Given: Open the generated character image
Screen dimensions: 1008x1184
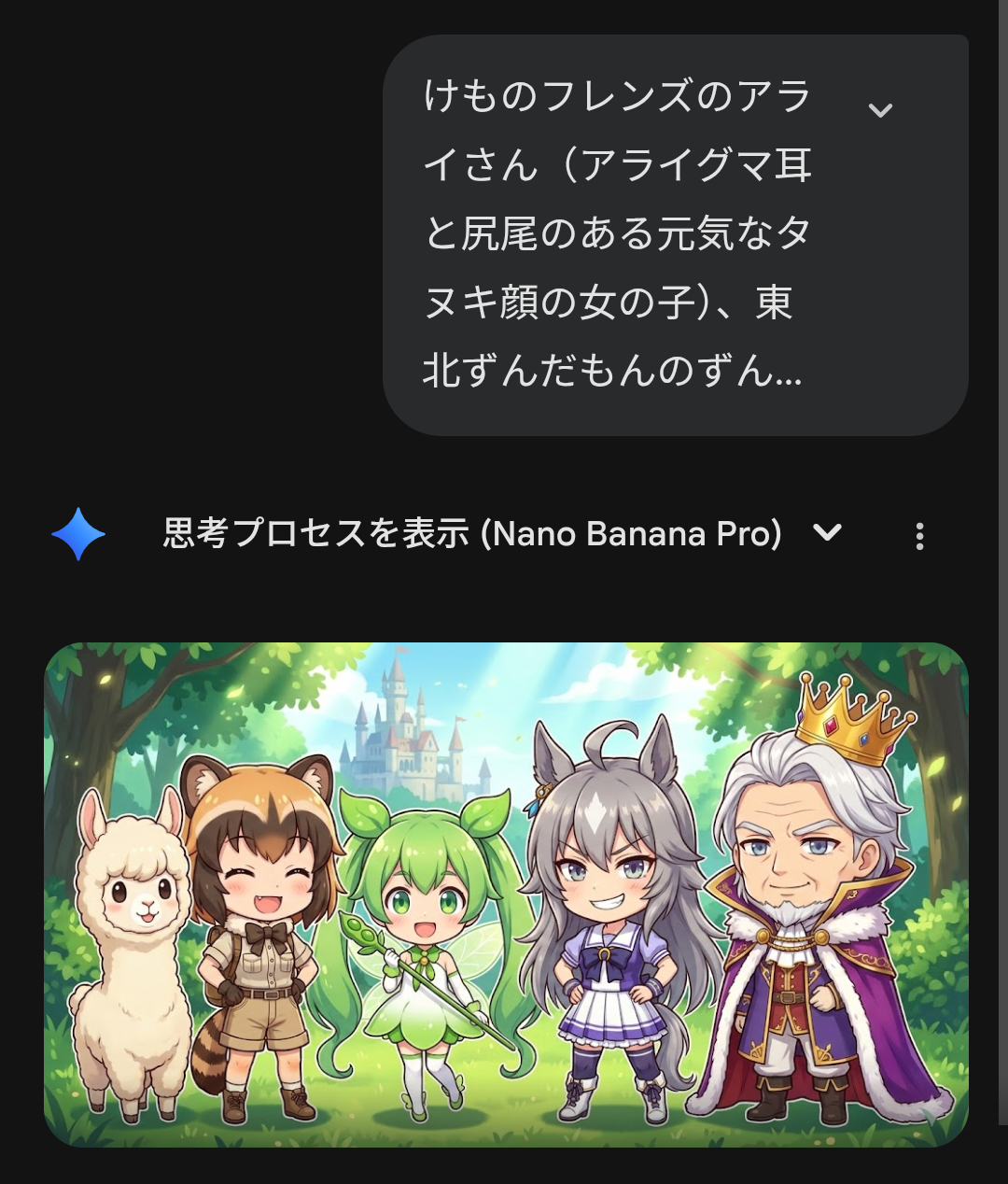Looking at the screenshot, I should coord(506,894).
